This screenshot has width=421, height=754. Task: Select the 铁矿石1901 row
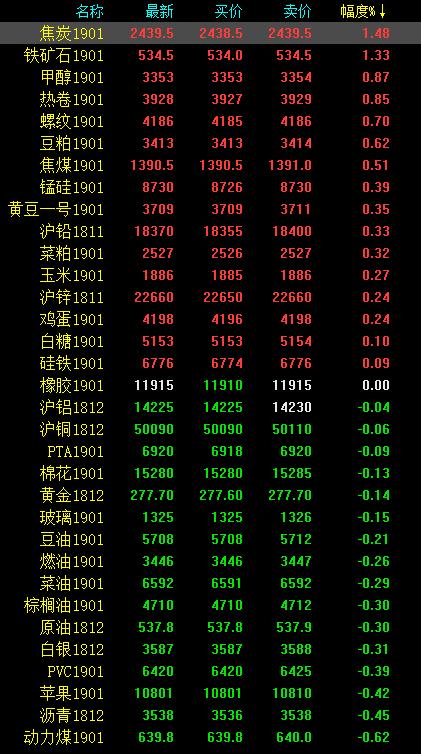pos(210,55)
